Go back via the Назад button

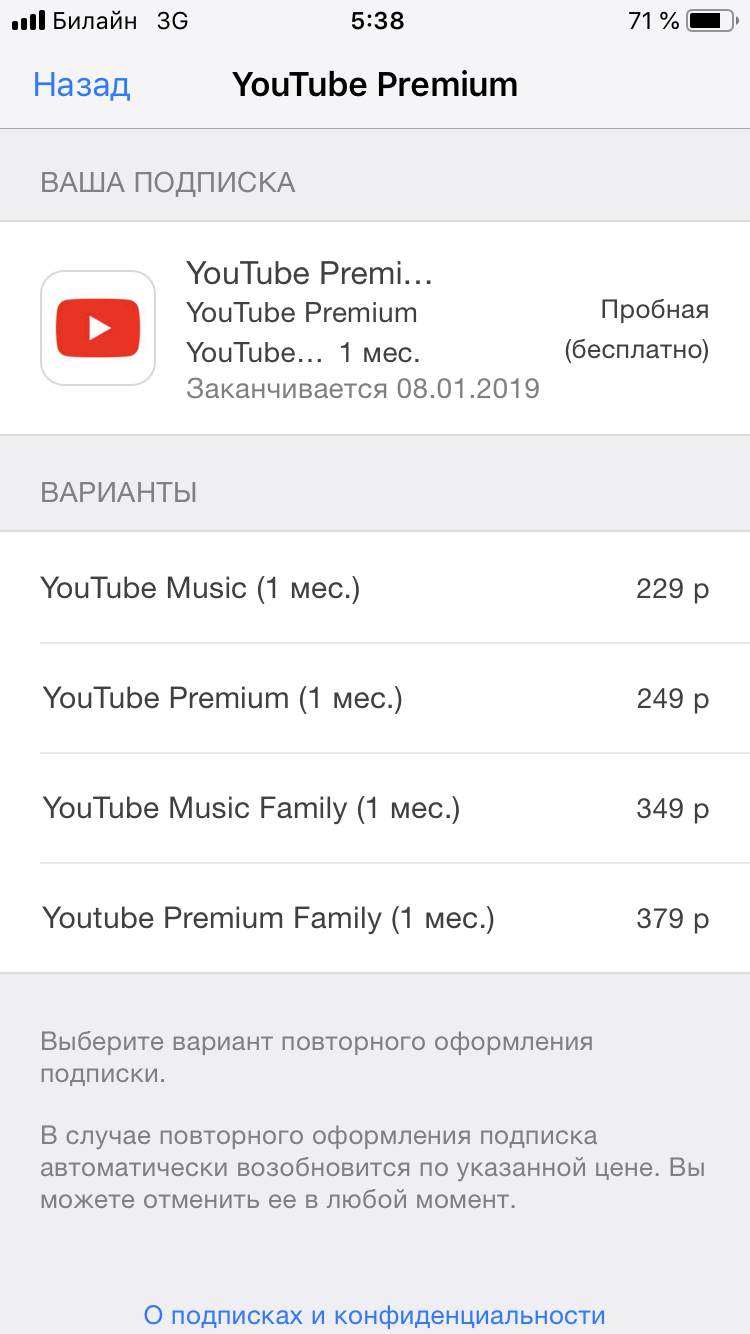point(82,85)
